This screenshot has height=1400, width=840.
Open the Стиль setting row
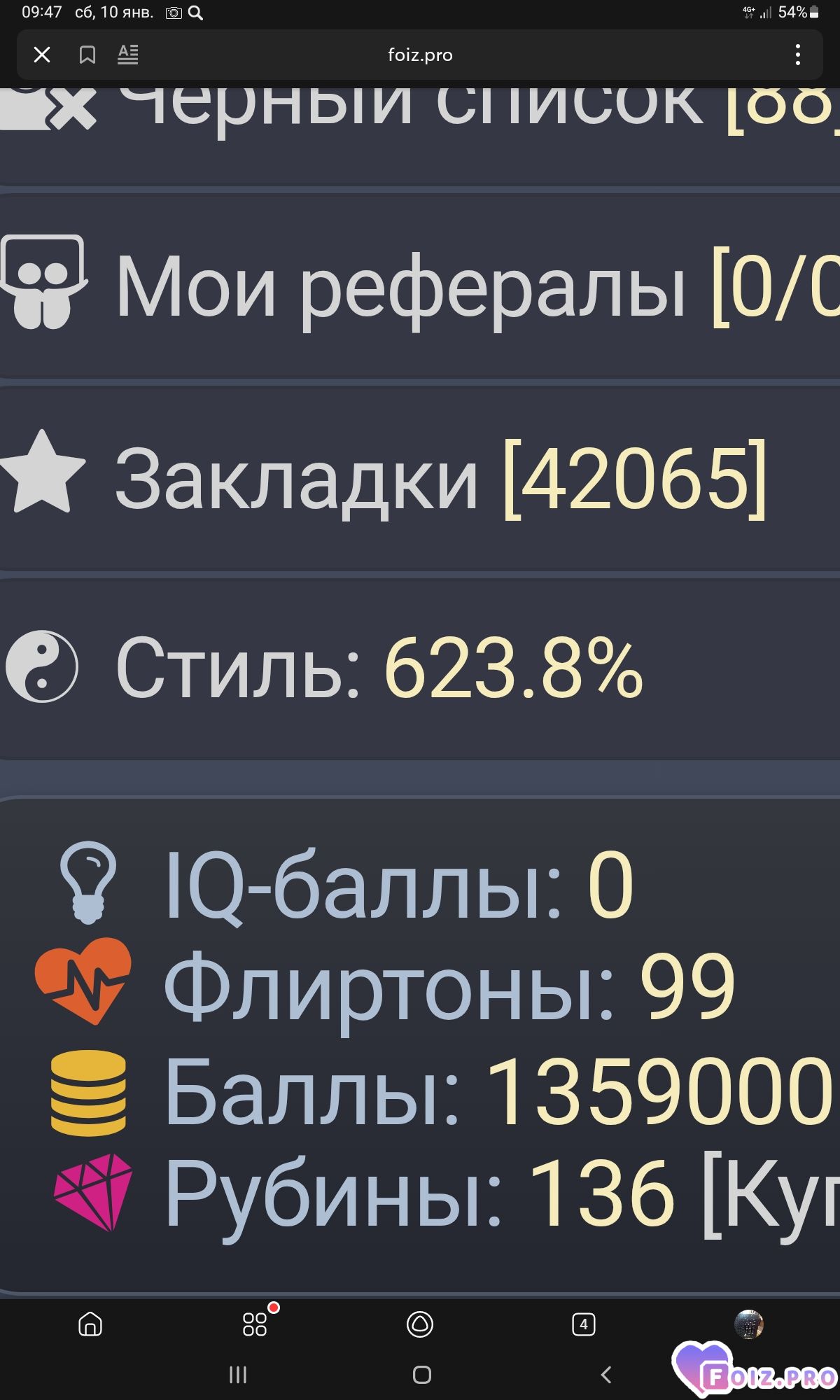click(420, 668)
